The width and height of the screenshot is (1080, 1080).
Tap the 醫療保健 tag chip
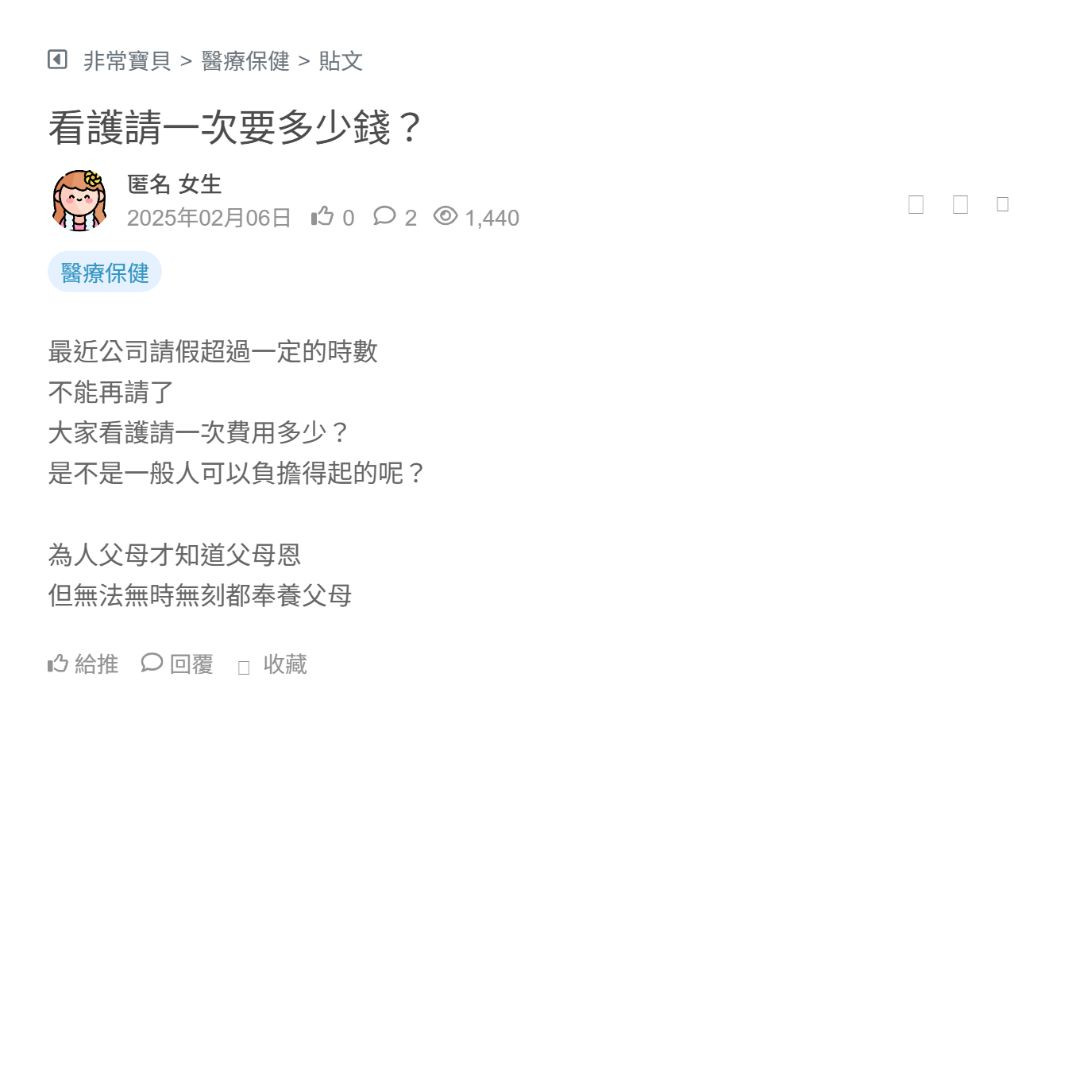(x=105, y=273)
